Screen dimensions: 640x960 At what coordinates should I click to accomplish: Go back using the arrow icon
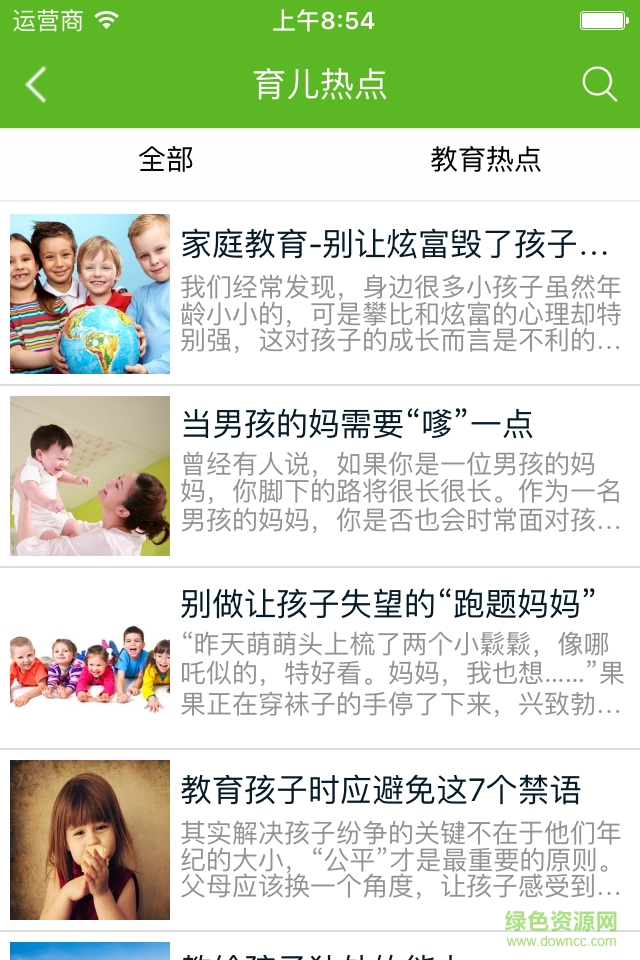point(36,85)
